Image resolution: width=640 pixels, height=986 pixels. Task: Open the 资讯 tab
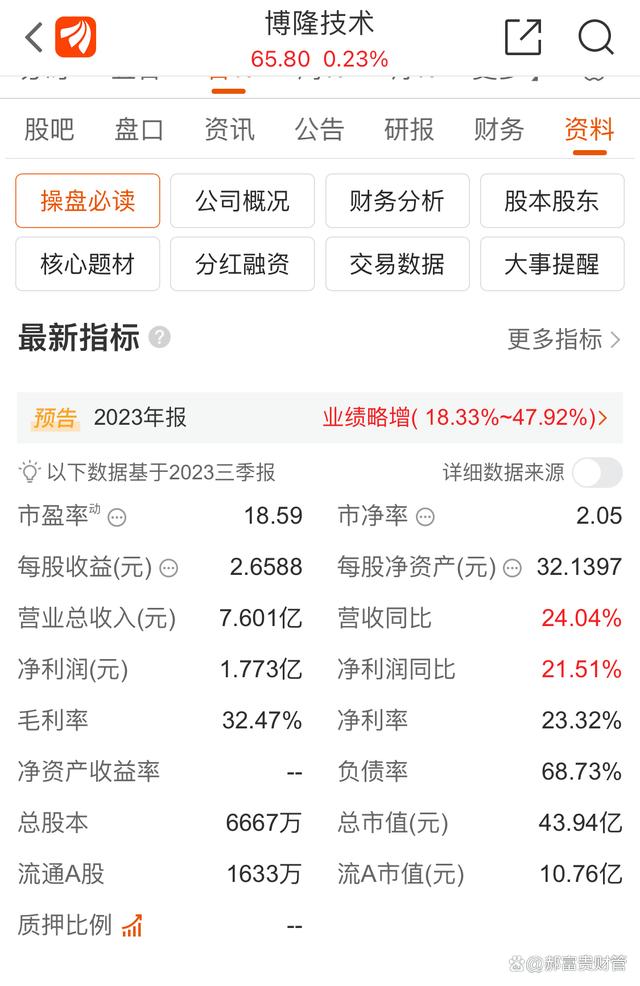pyautogui.click(x=229, y=129)
